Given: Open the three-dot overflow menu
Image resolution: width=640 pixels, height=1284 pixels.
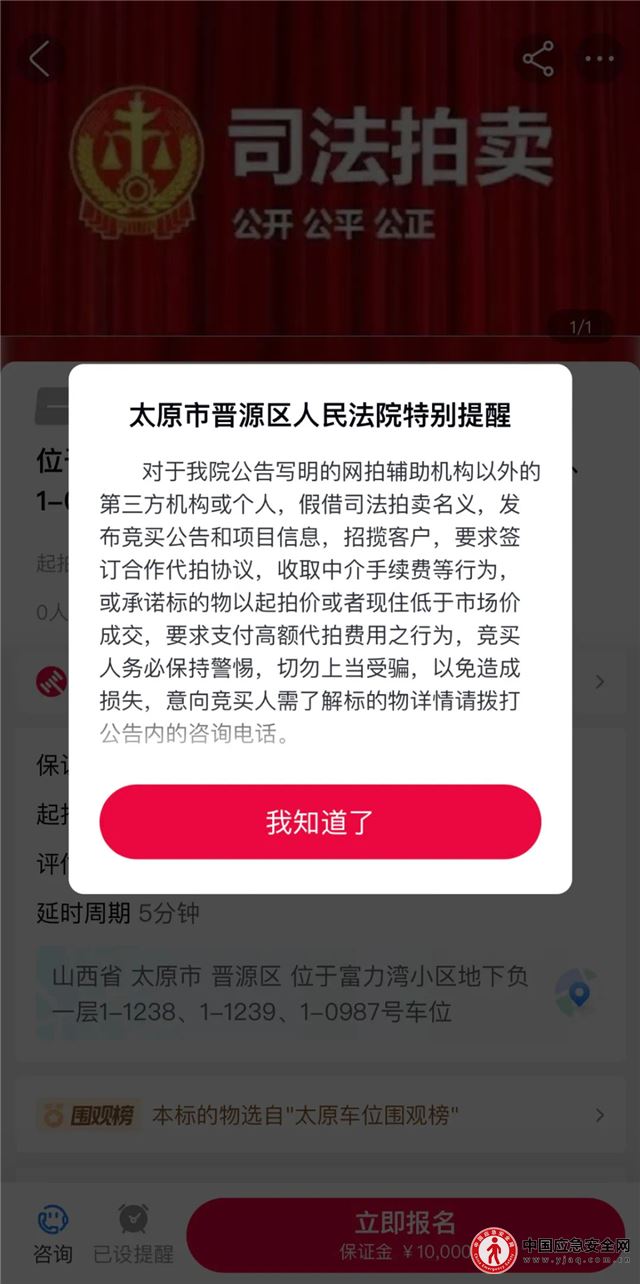Looking at the screenshot, I should (600, 59).
